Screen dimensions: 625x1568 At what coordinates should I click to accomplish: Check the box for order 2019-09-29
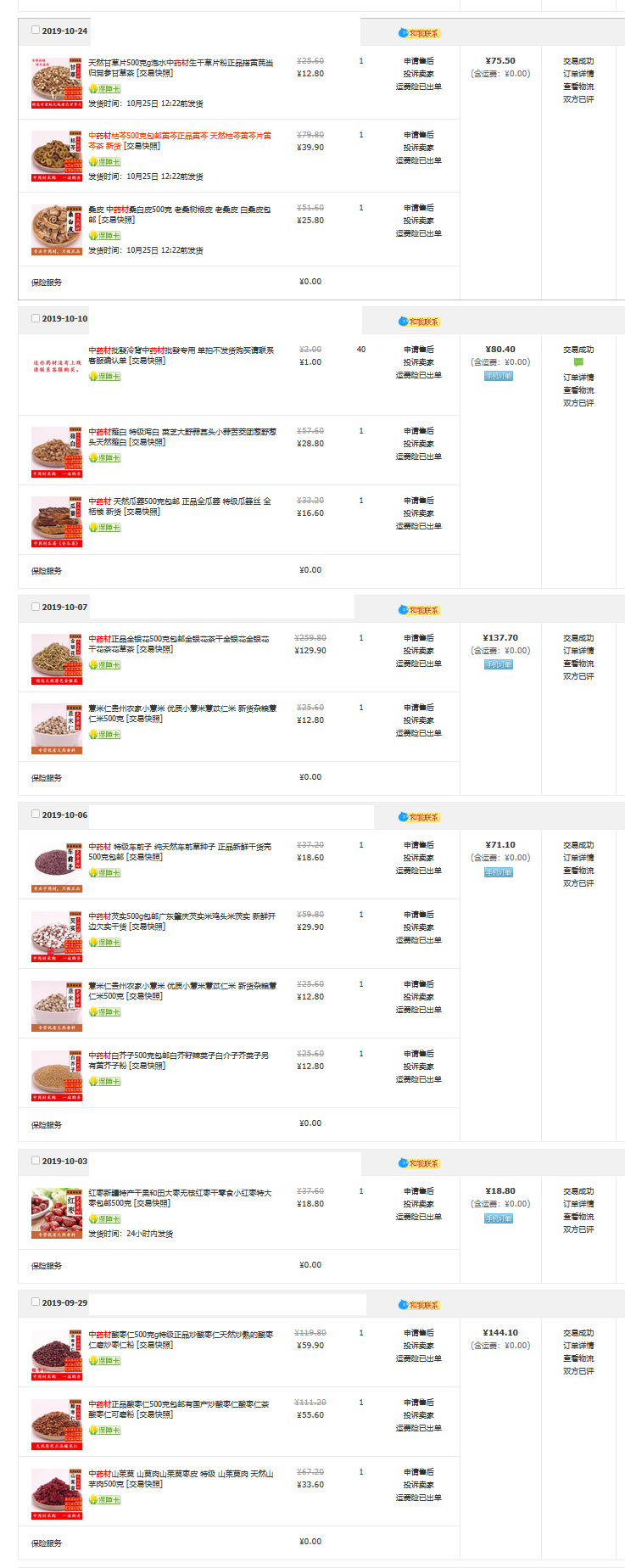[x=36, y=1302]
